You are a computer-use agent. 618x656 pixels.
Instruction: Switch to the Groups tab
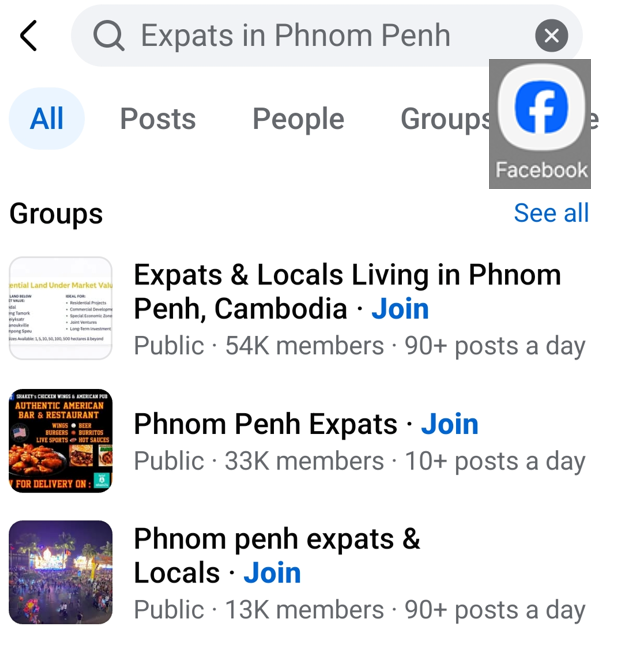444,119
